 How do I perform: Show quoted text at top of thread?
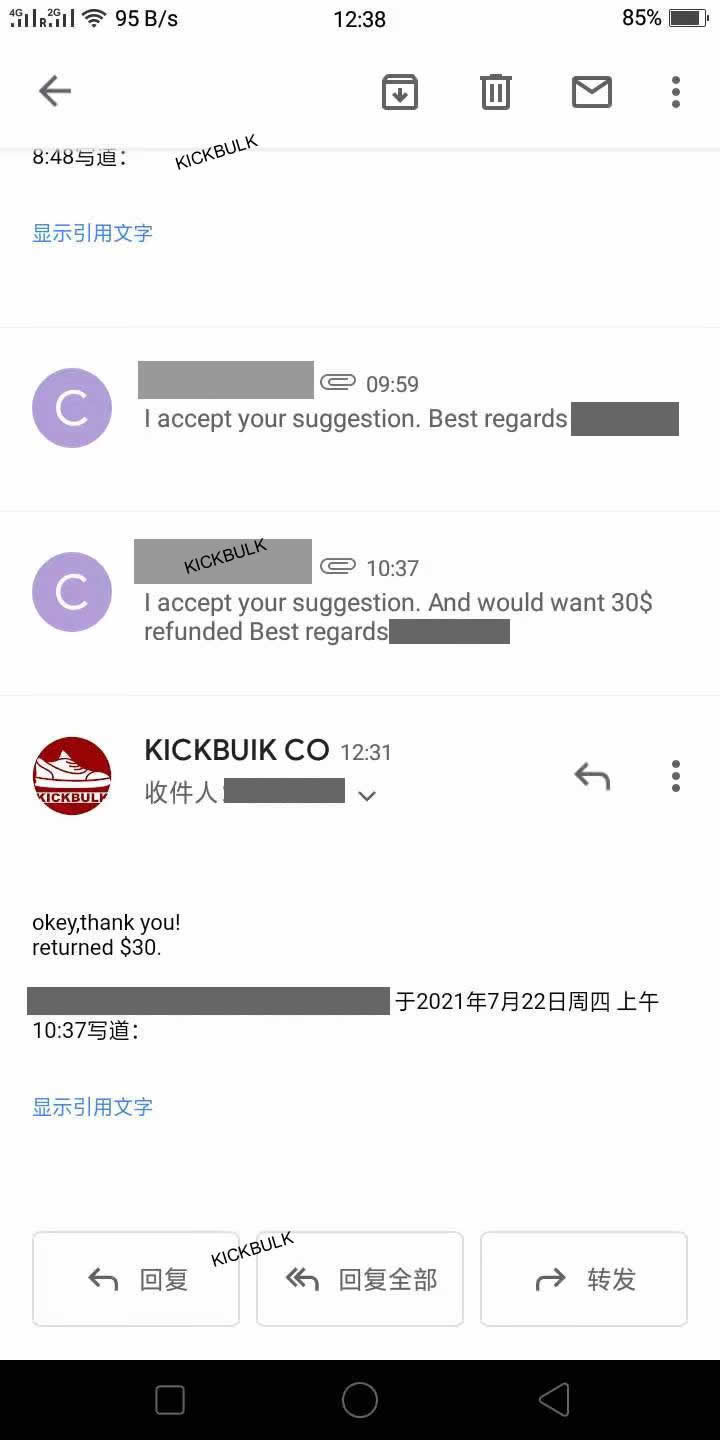point(92,233)
